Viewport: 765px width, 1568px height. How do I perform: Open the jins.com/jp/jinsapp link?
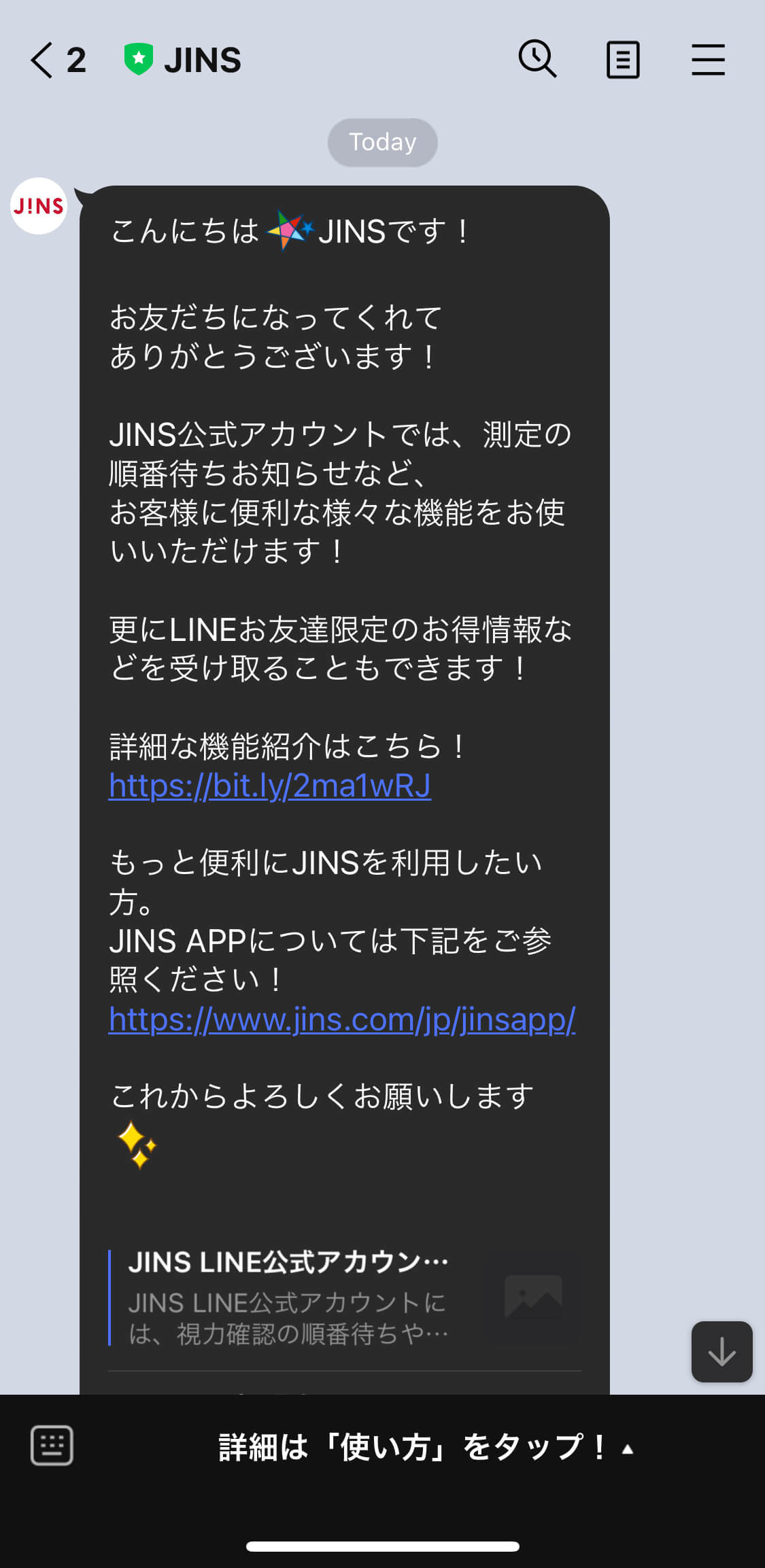pyautogui.click(x=342, y=1020)
